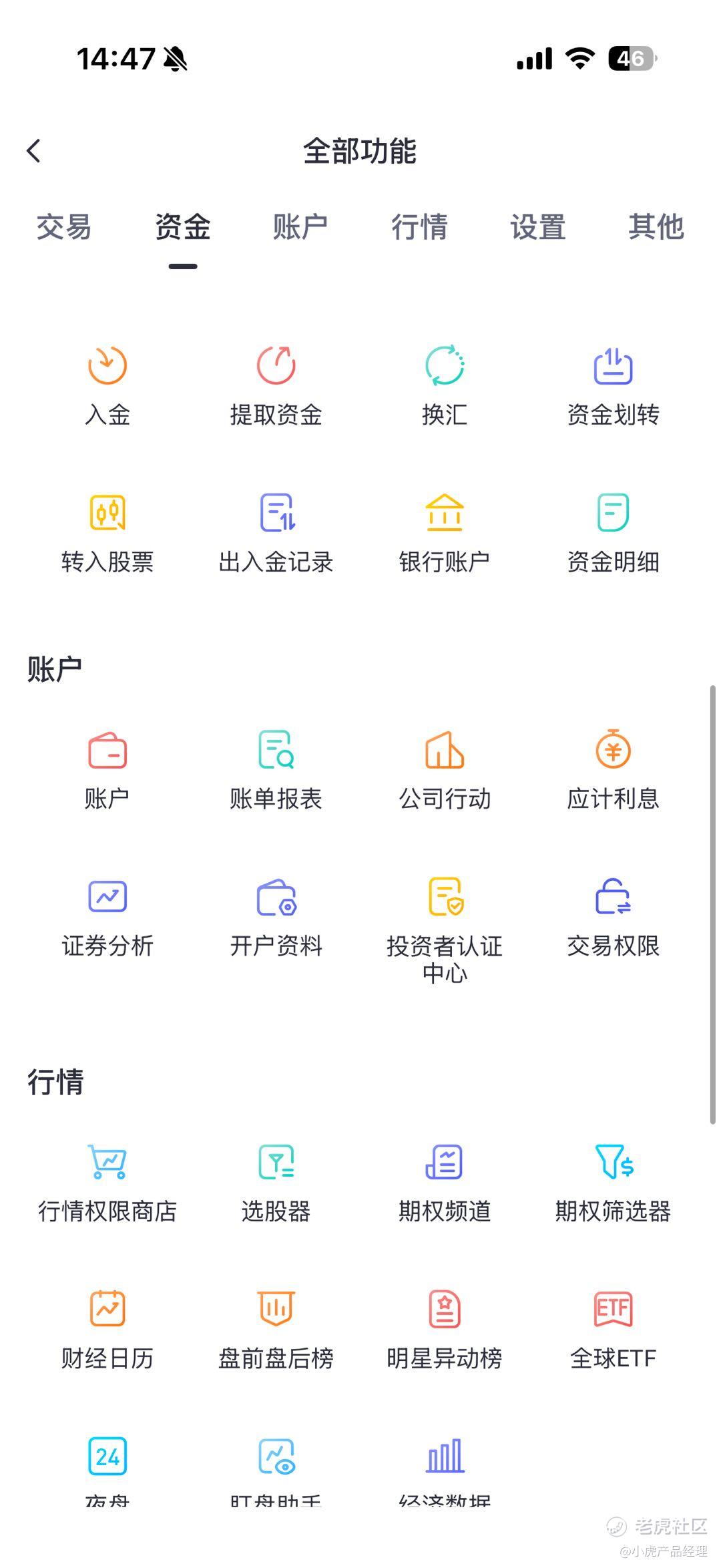Switch to the 交易 tab
This screenshot has width=721, height=1568.
point(63,227)
